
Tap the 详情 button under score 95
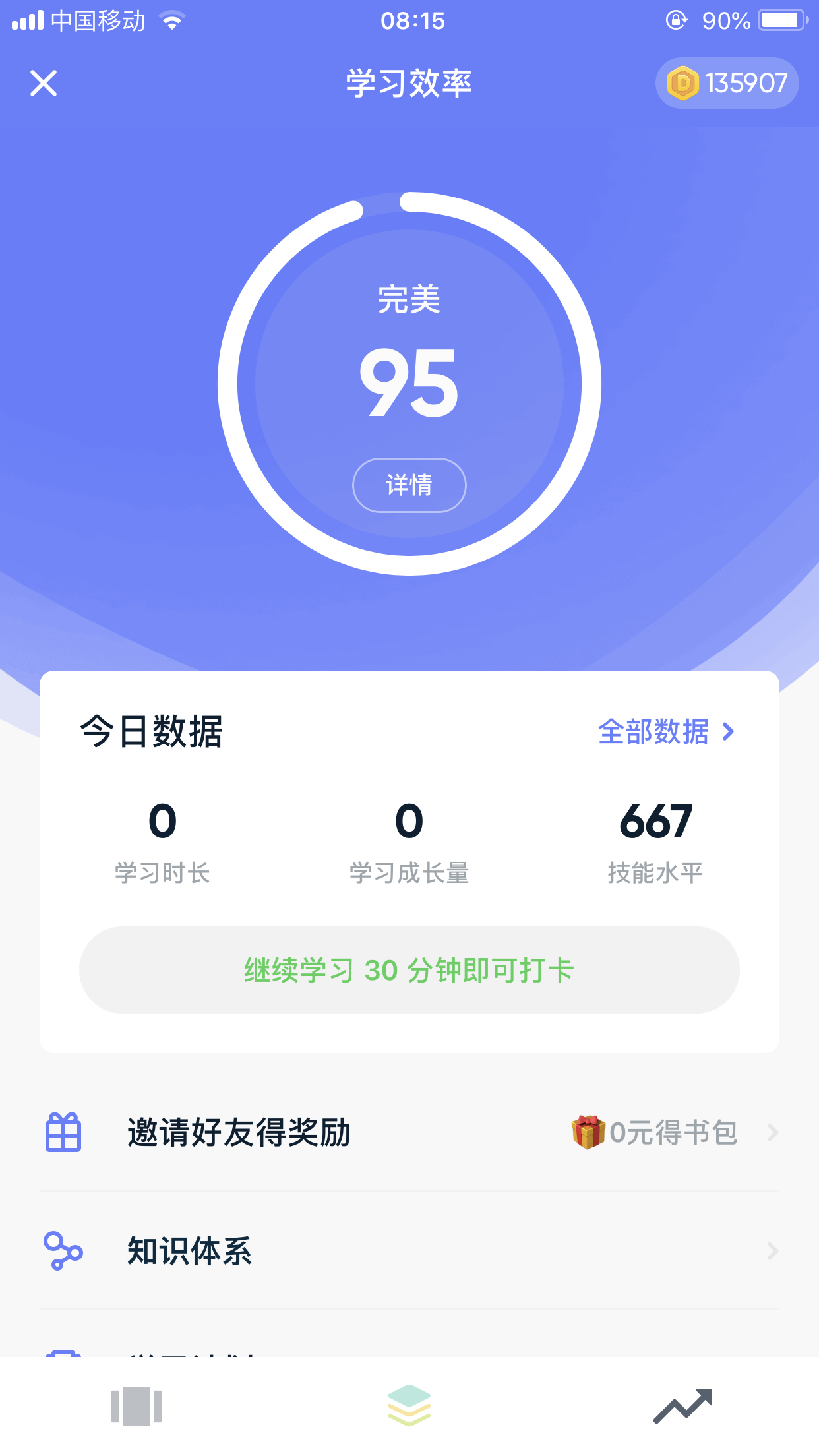[409, 485]
